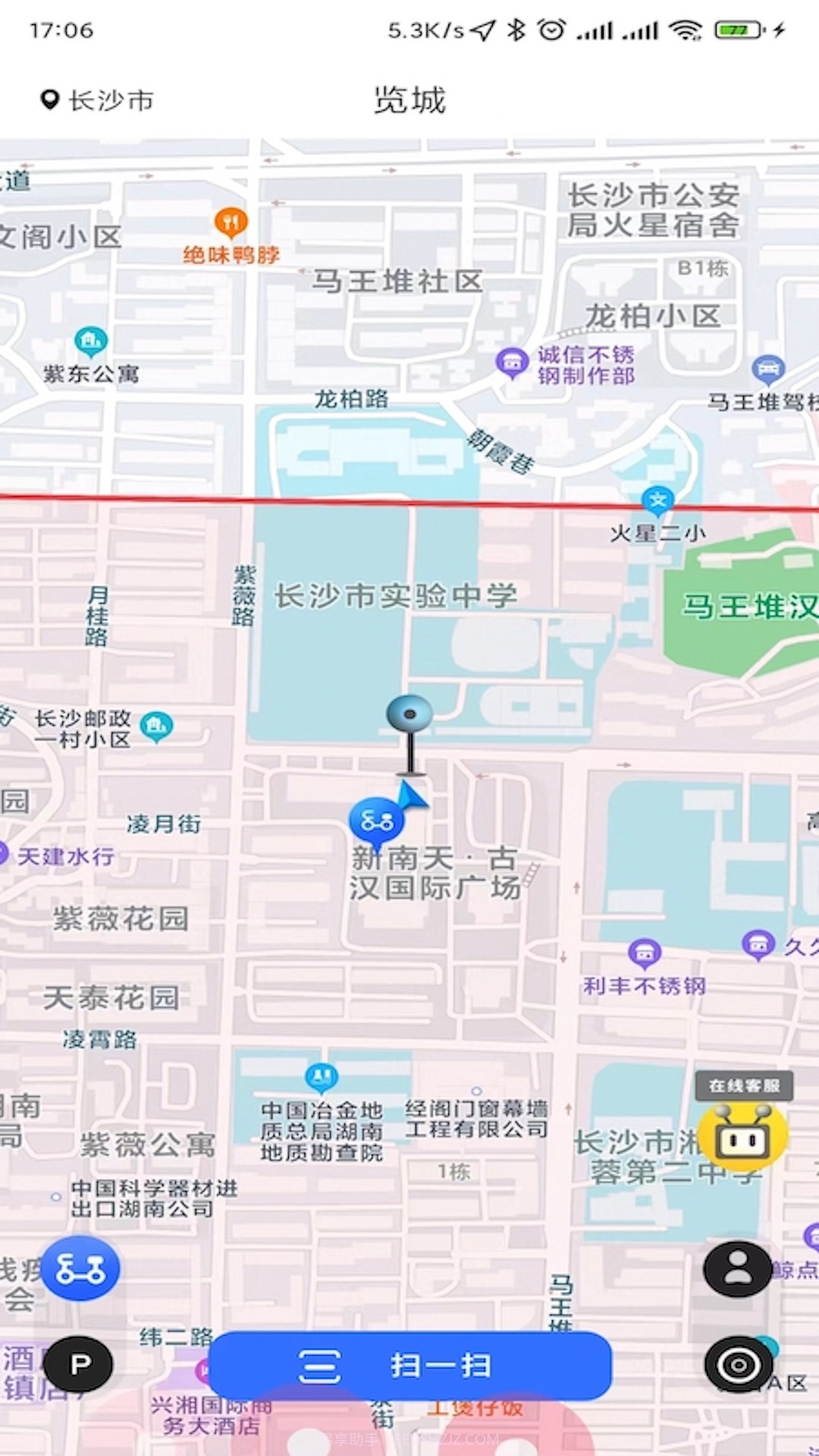Tap the 览城 title at the top

click(x=409, y=100)
